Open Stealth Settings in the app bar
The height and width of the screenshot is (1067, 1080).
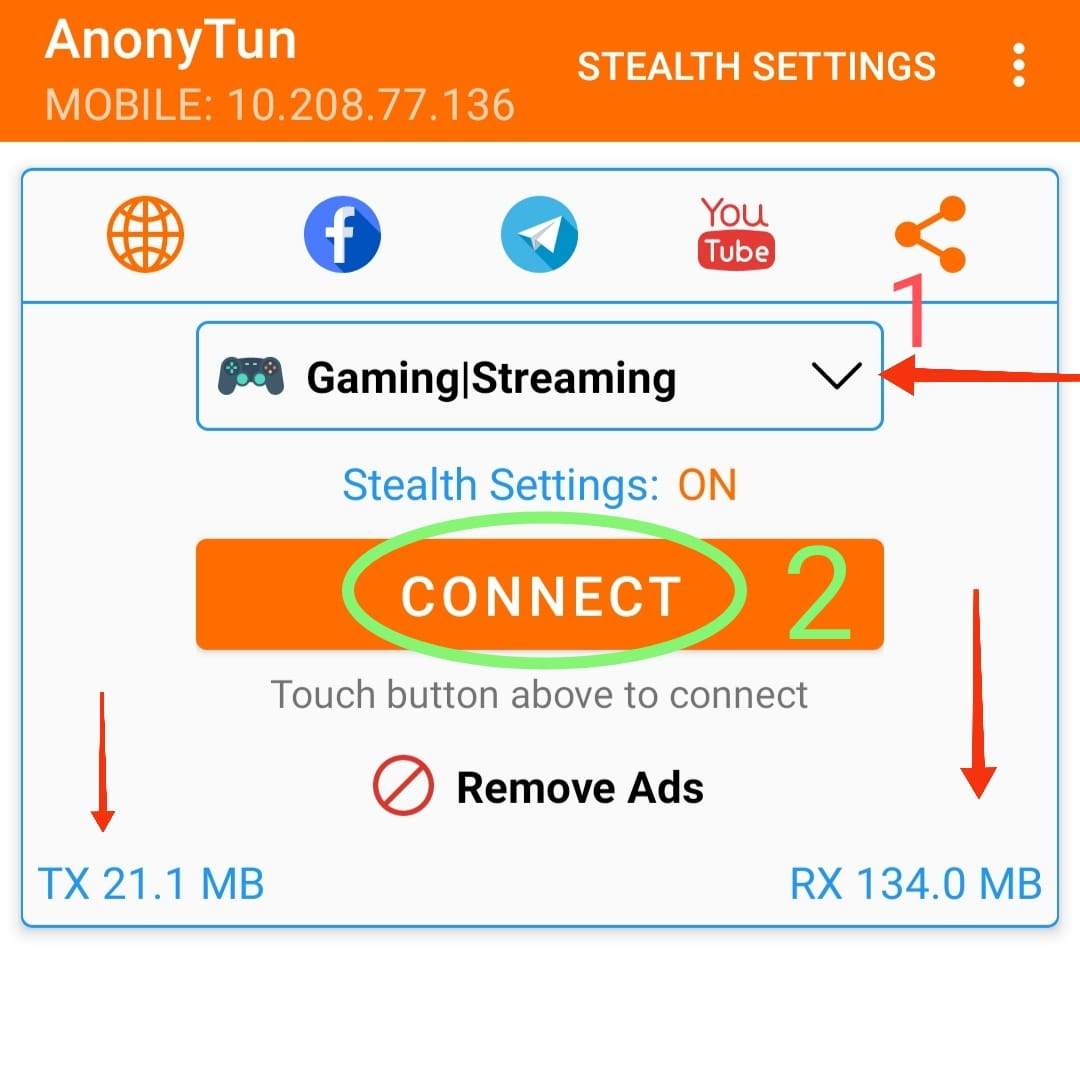coord(756,67)
